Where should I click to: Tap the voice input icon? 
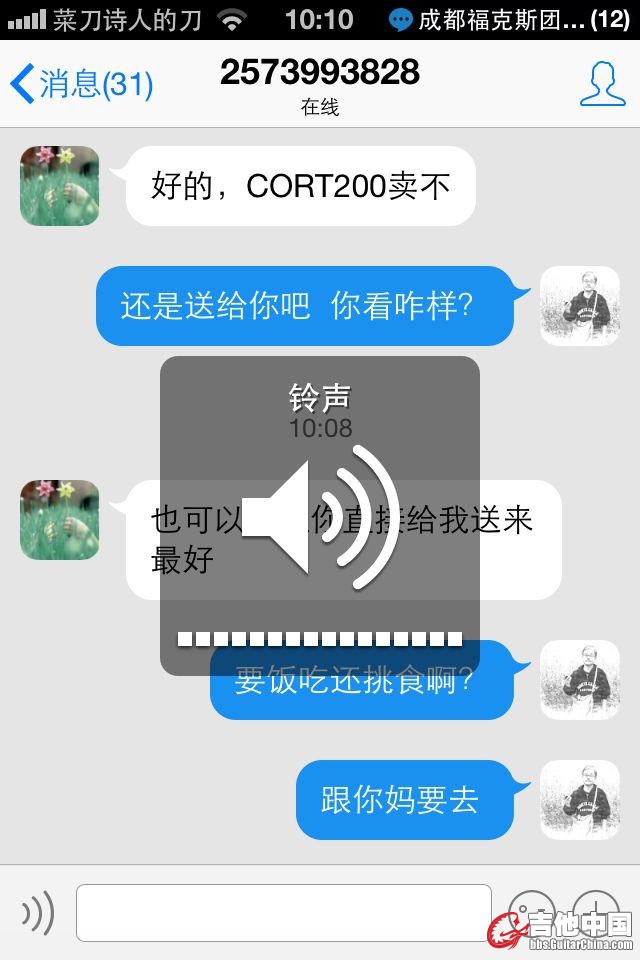pyautogui.click(x=38, y=912)
